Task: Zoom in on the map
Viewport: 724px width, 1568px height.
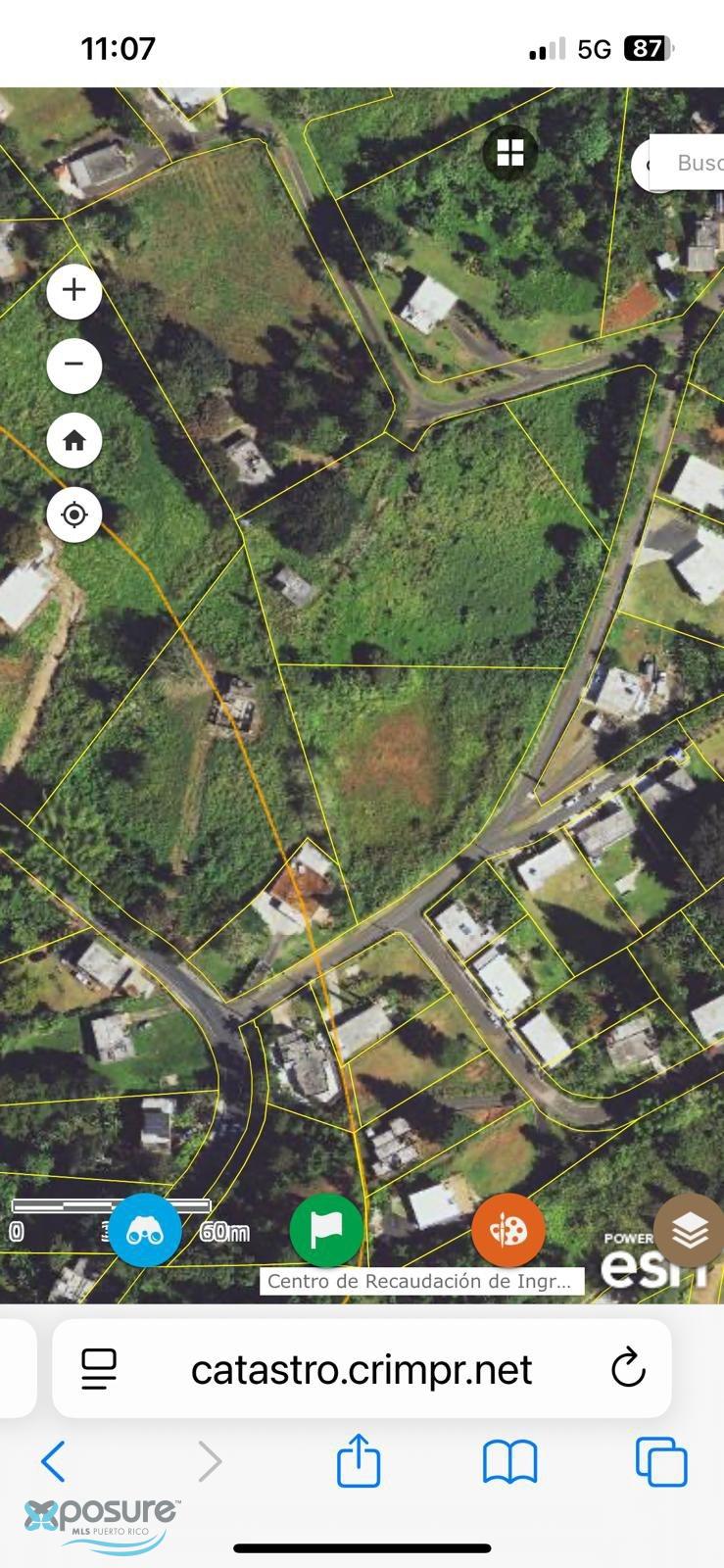Action: (74, 291)
